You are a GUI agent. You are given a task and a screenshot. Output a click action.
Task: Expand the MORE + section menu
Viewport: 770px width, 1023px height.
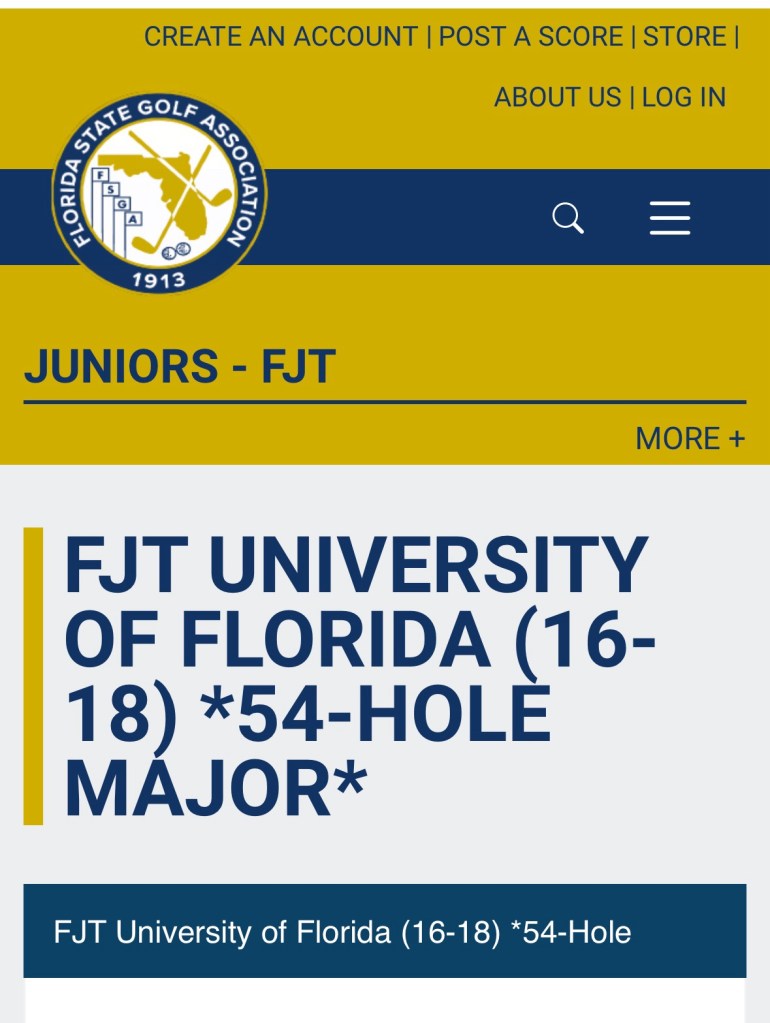click(x=690, y=438)
